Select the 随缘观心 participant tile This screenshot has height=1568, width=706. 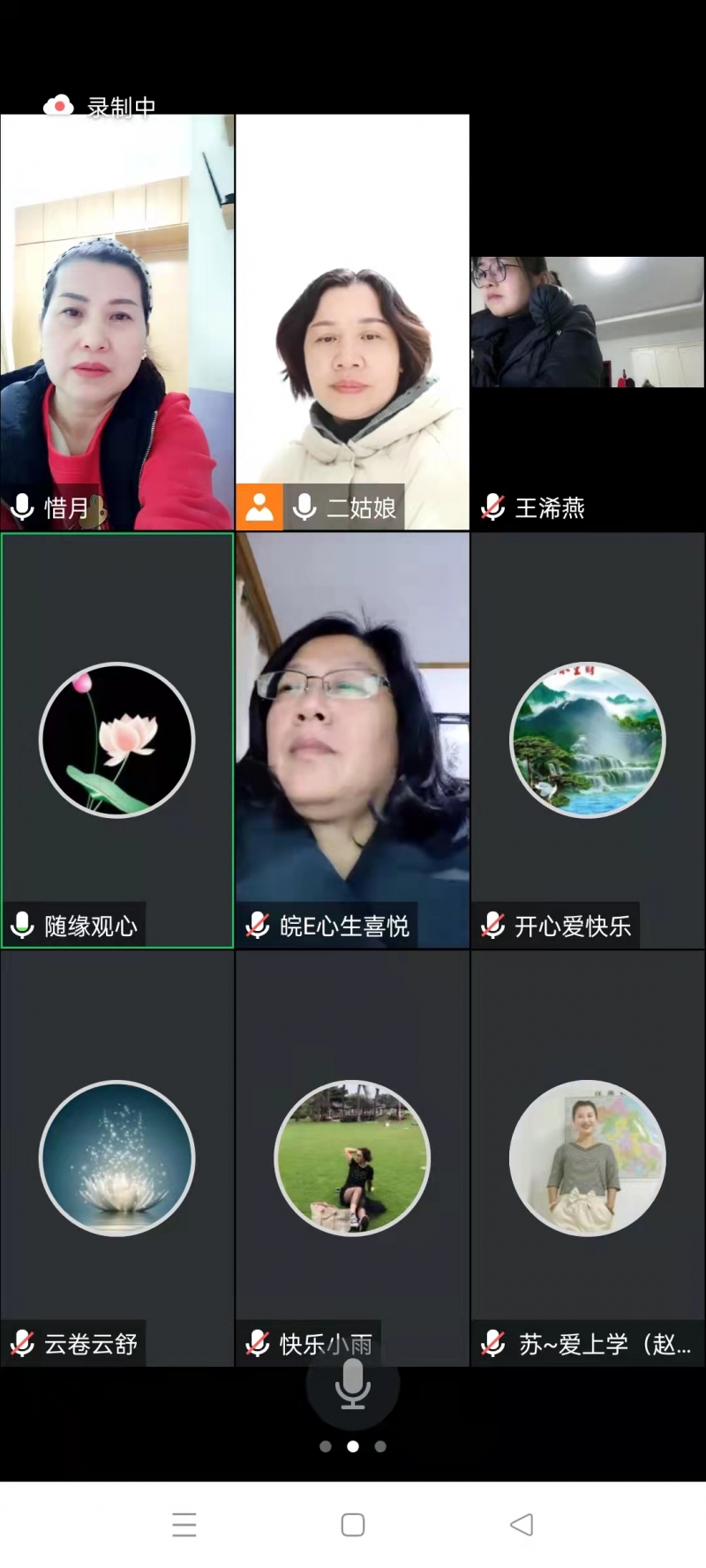[116, 739]
